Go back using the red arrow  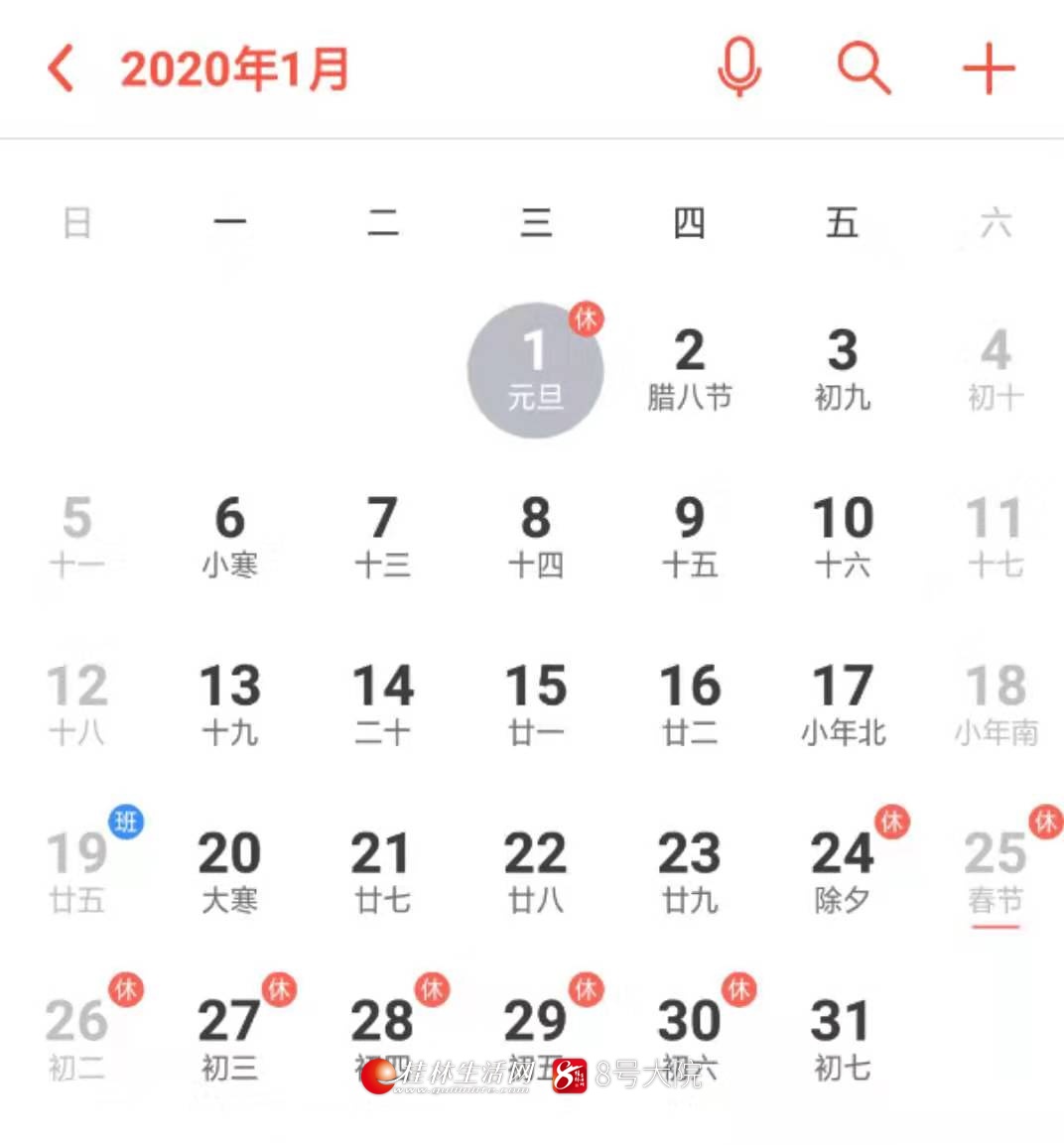pos(62,69)
